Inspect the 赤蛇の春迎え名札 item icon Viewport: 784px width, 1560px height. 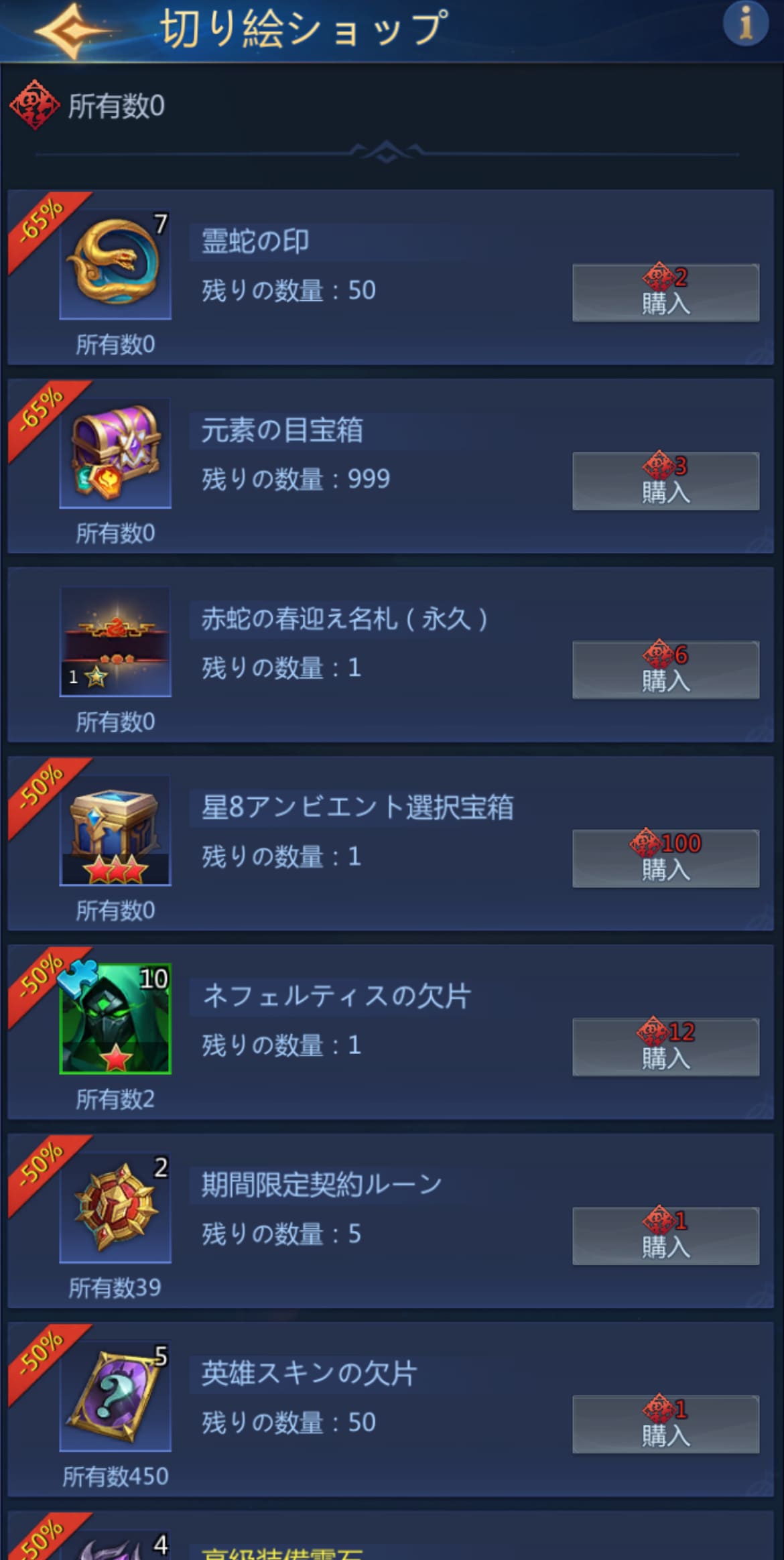click(x=115, y=642)
